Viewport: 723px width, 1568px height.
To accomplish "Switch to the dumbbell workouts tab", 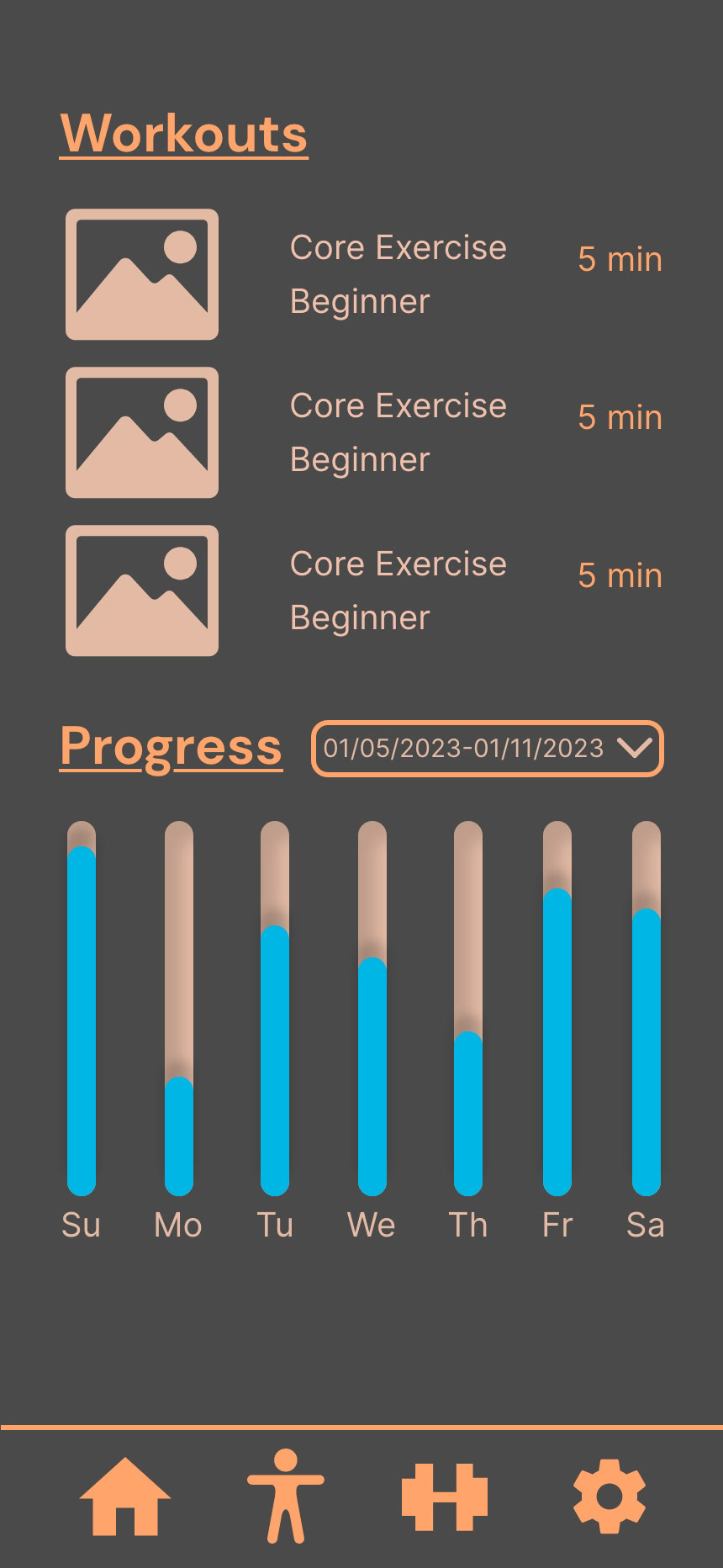I will pyautogui.click(x=445, y=1497).
